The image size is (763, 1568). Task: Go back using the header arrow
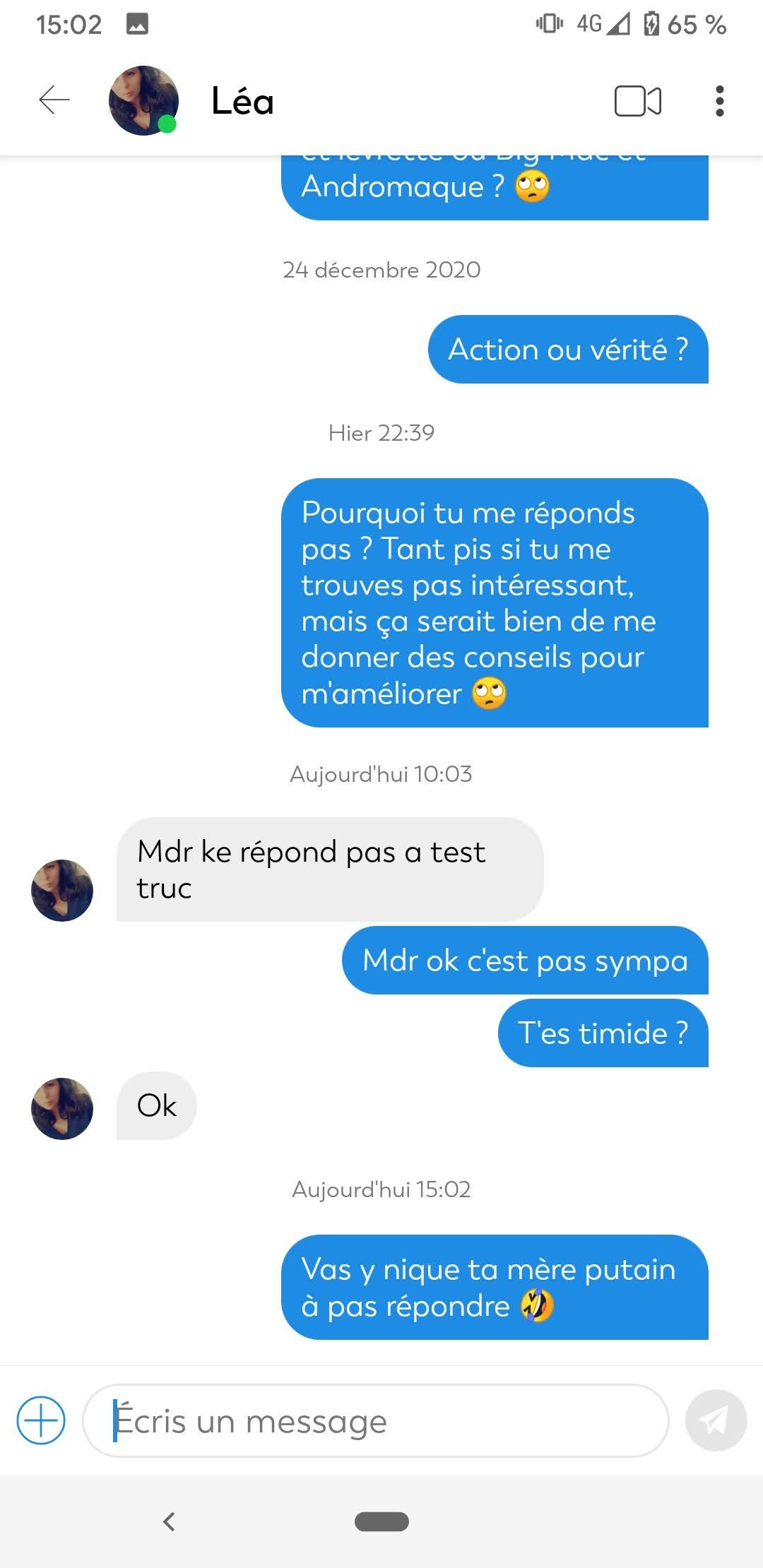54,100
